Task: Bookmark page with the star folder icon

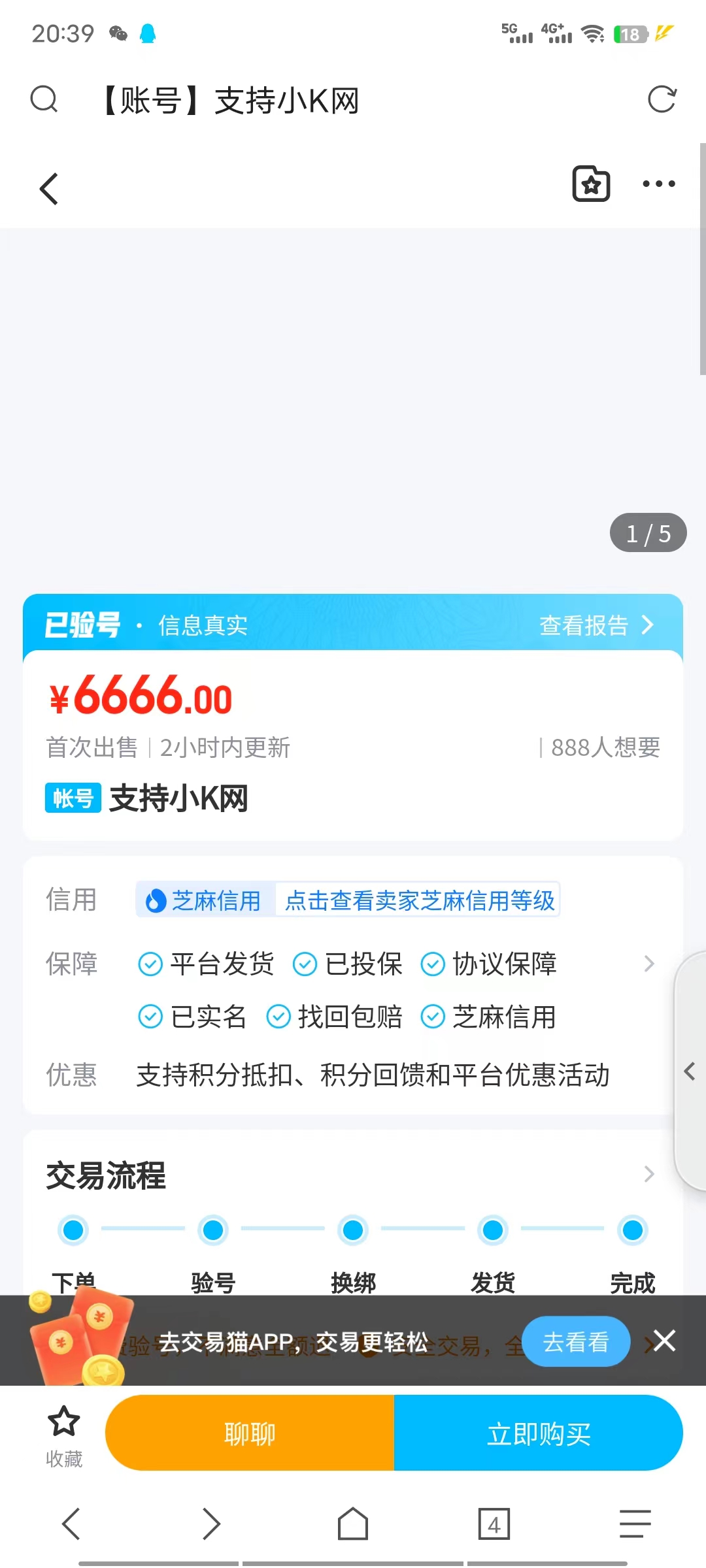Action: pyautogui.click(x=591, y=184)
